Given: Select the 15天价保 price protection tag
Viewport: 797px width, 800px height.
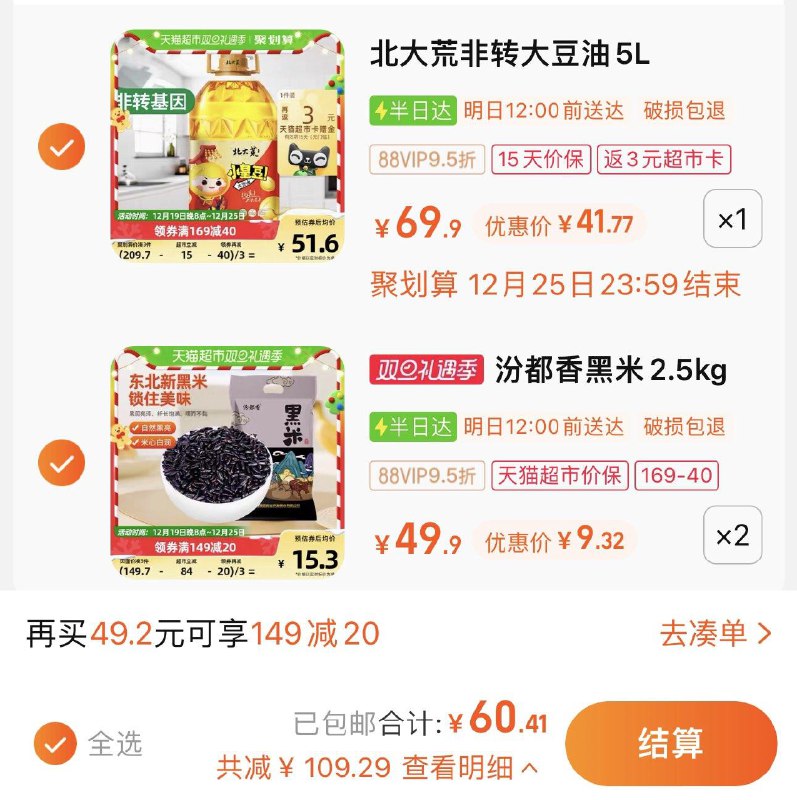Looking at the screenshot, I should click(540, 160).
